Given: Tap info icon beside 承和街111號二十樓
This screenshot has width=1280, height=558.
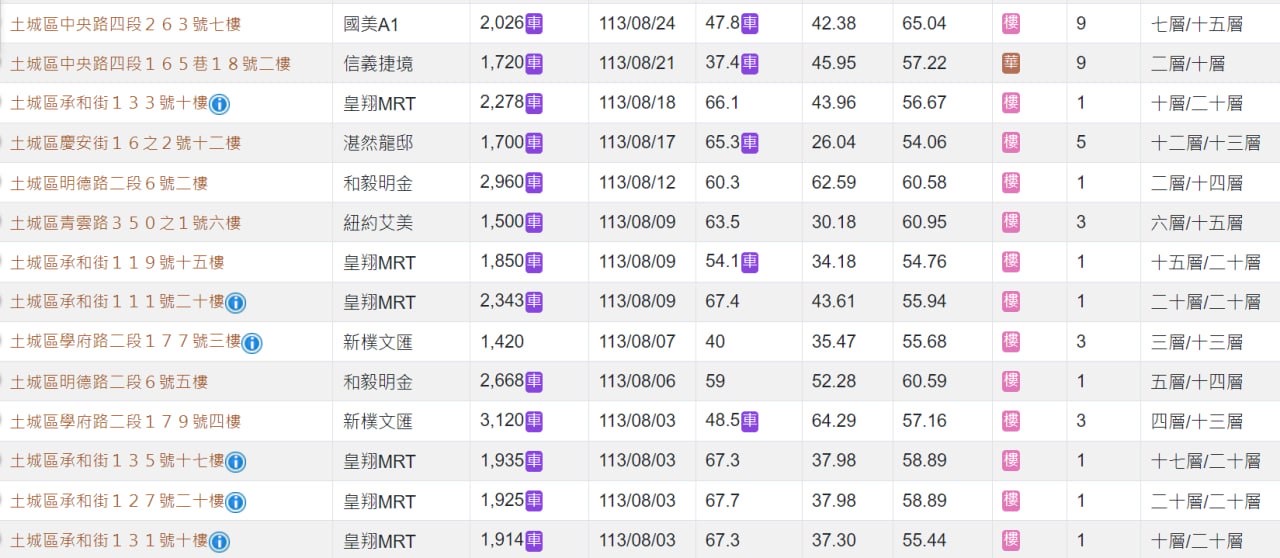Looking at the screenshot, I should [x=236, y=303].
